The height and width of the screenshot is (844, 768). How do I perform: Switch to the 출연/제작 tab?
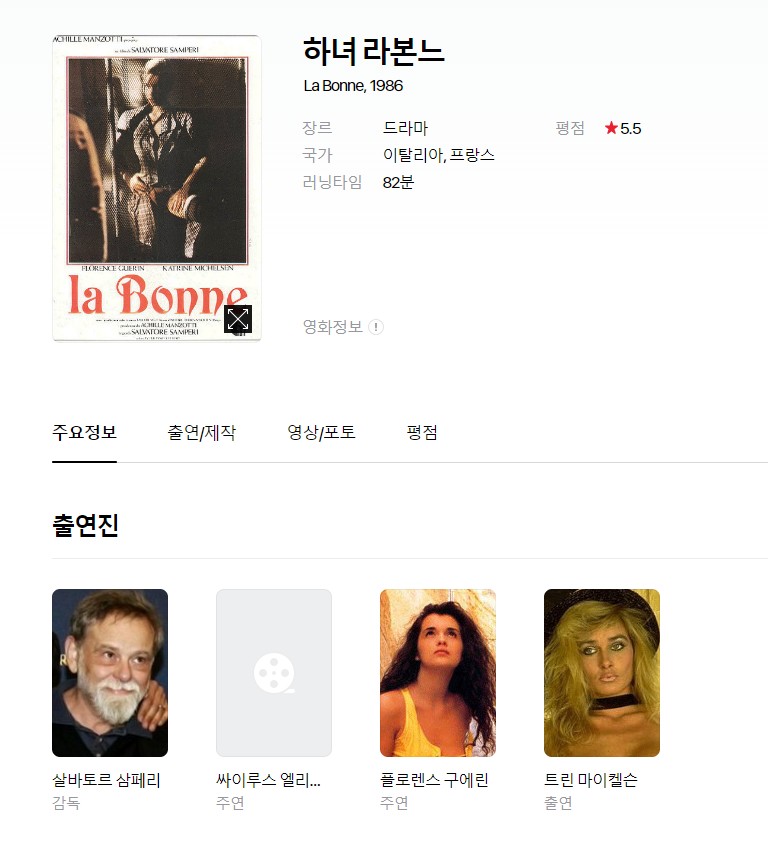pos(201,433)
